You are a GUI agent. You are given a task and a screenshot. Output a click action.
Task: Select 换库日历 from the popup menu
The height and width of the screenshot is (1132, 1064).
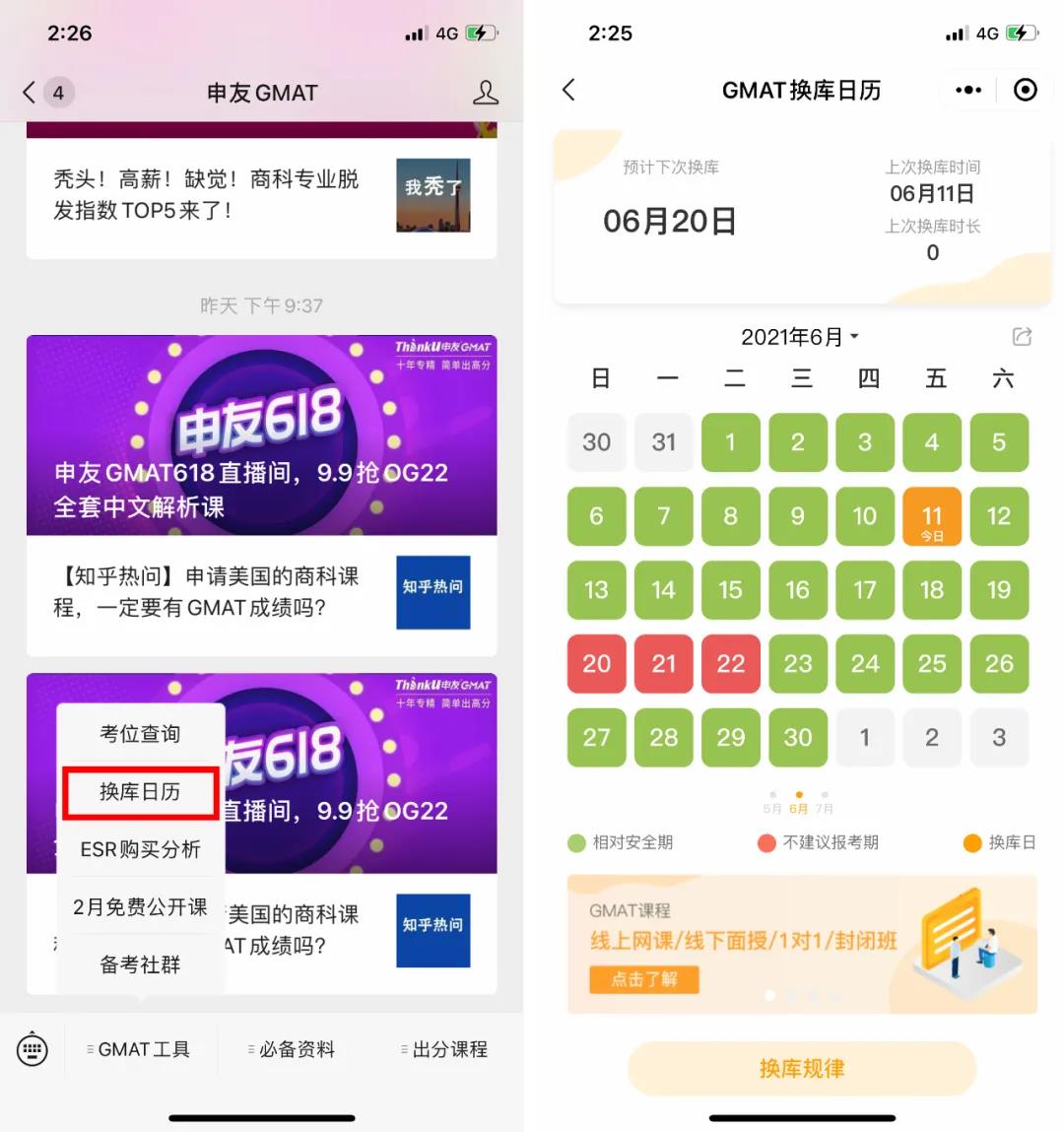pos(140,791)
